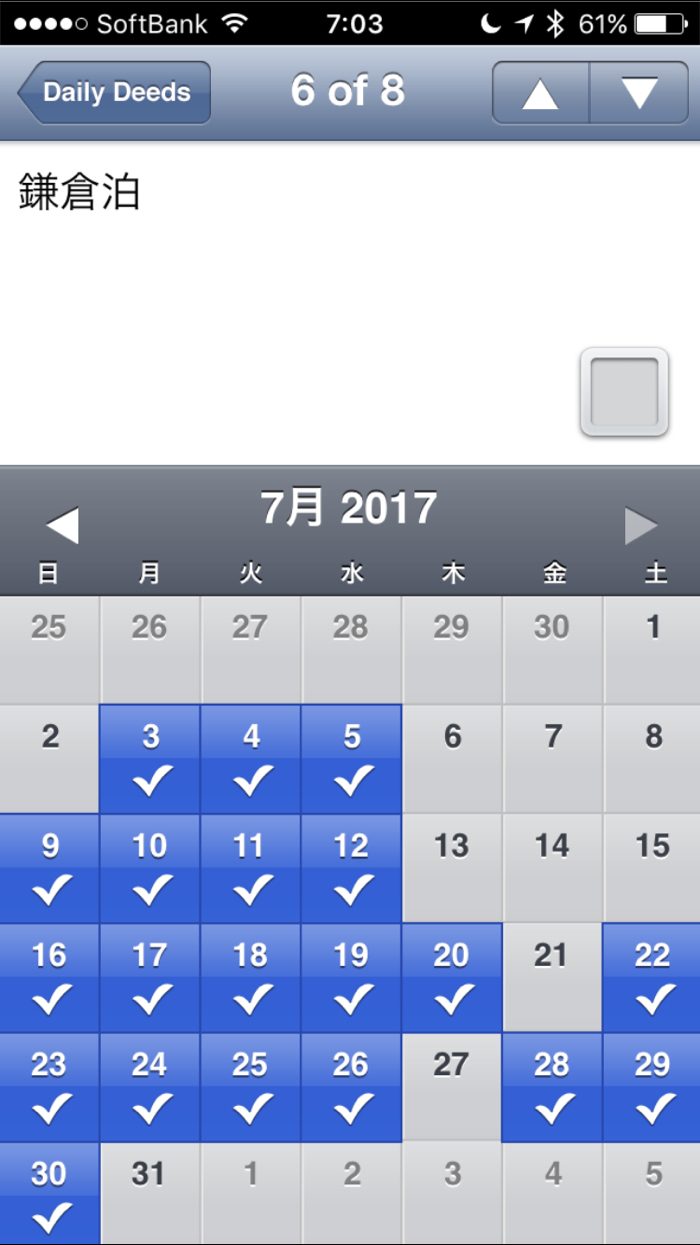Toggle the checked day July 3
This screenshot has width=700, height=1245.
(x=150, y=758)
